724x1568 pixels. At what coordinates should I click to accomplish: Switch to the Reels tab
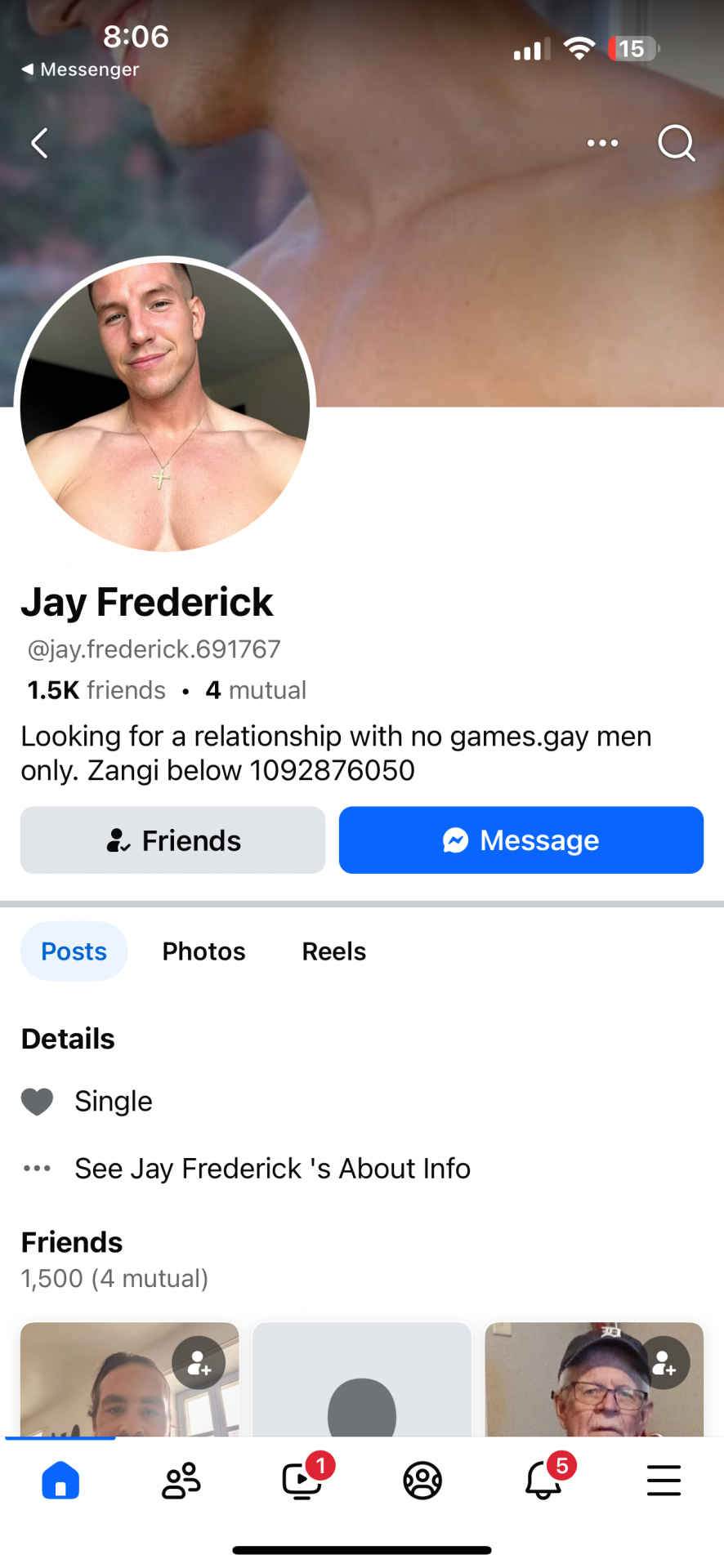(333, 951)
